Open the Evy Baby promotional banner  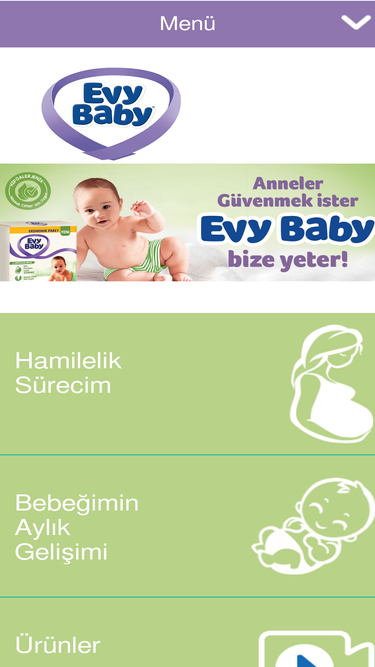188,222
